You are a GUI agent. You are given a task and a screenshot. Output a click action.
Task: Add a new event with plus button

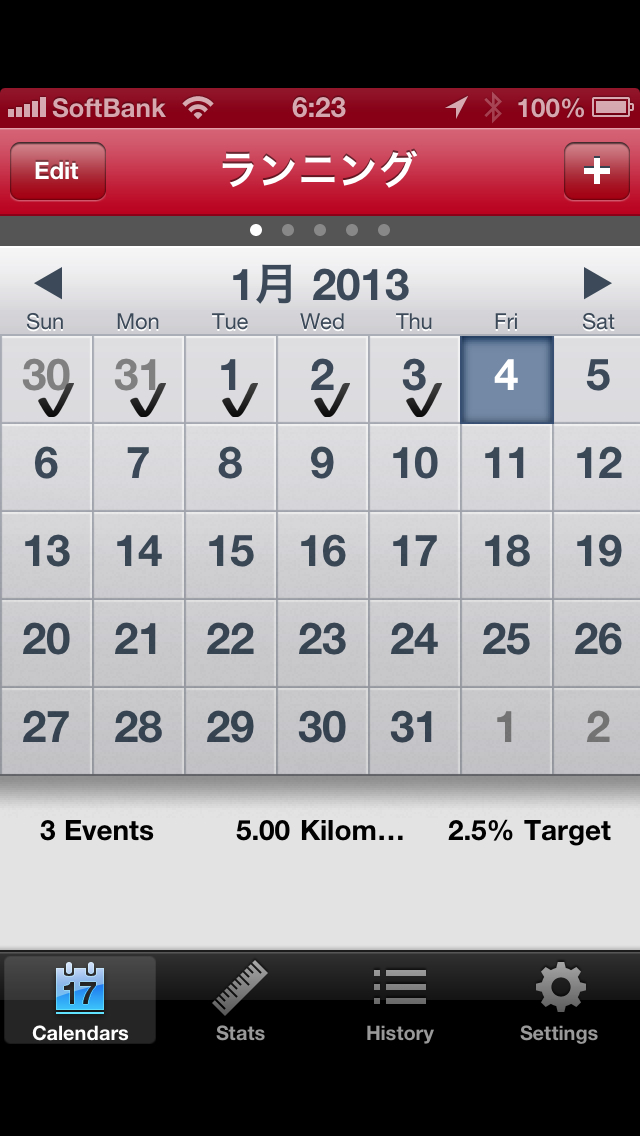[596, 171]
